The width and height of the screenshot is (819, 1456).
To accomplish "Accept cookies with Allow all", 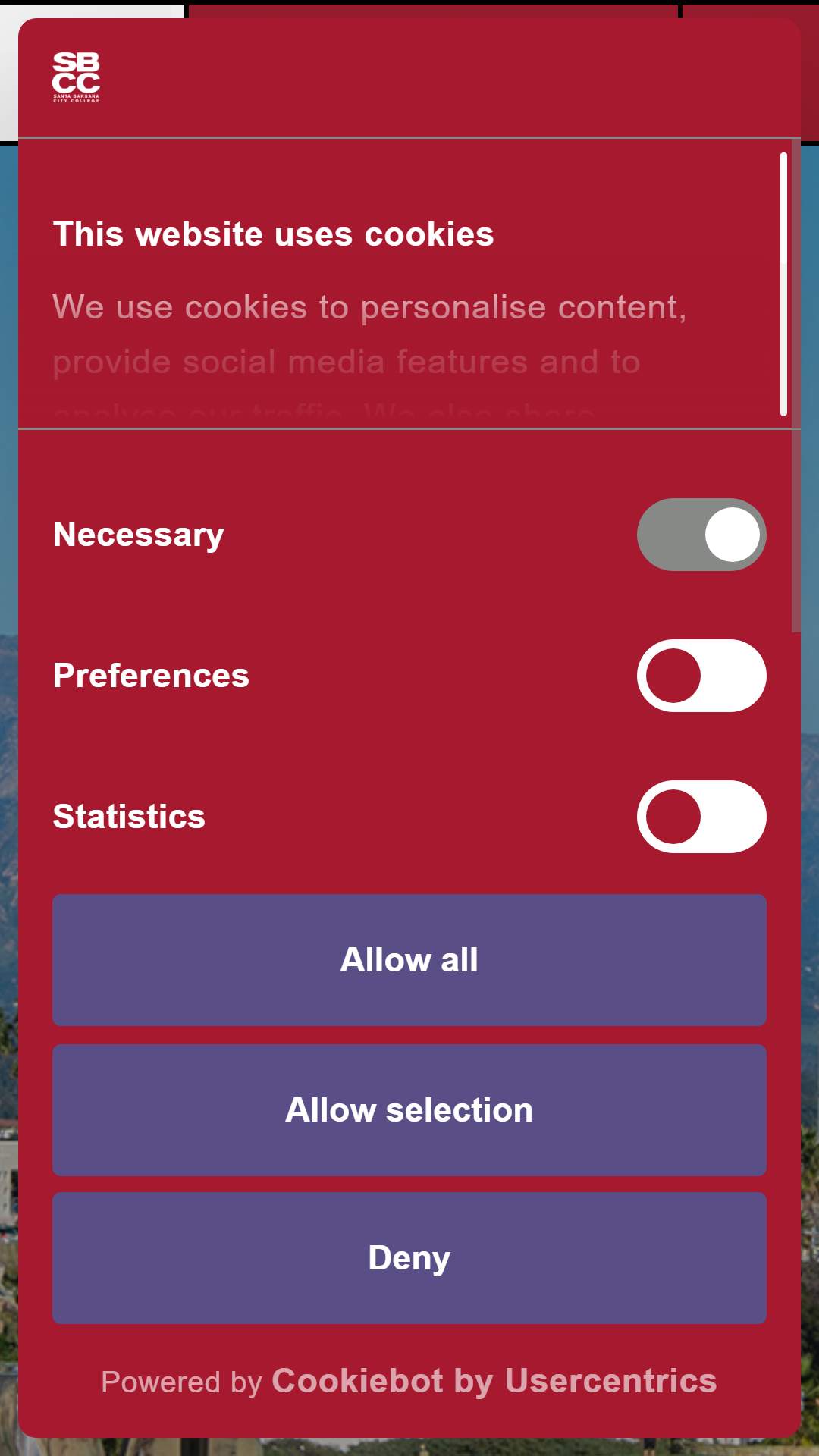I will [x=409, y=960].
